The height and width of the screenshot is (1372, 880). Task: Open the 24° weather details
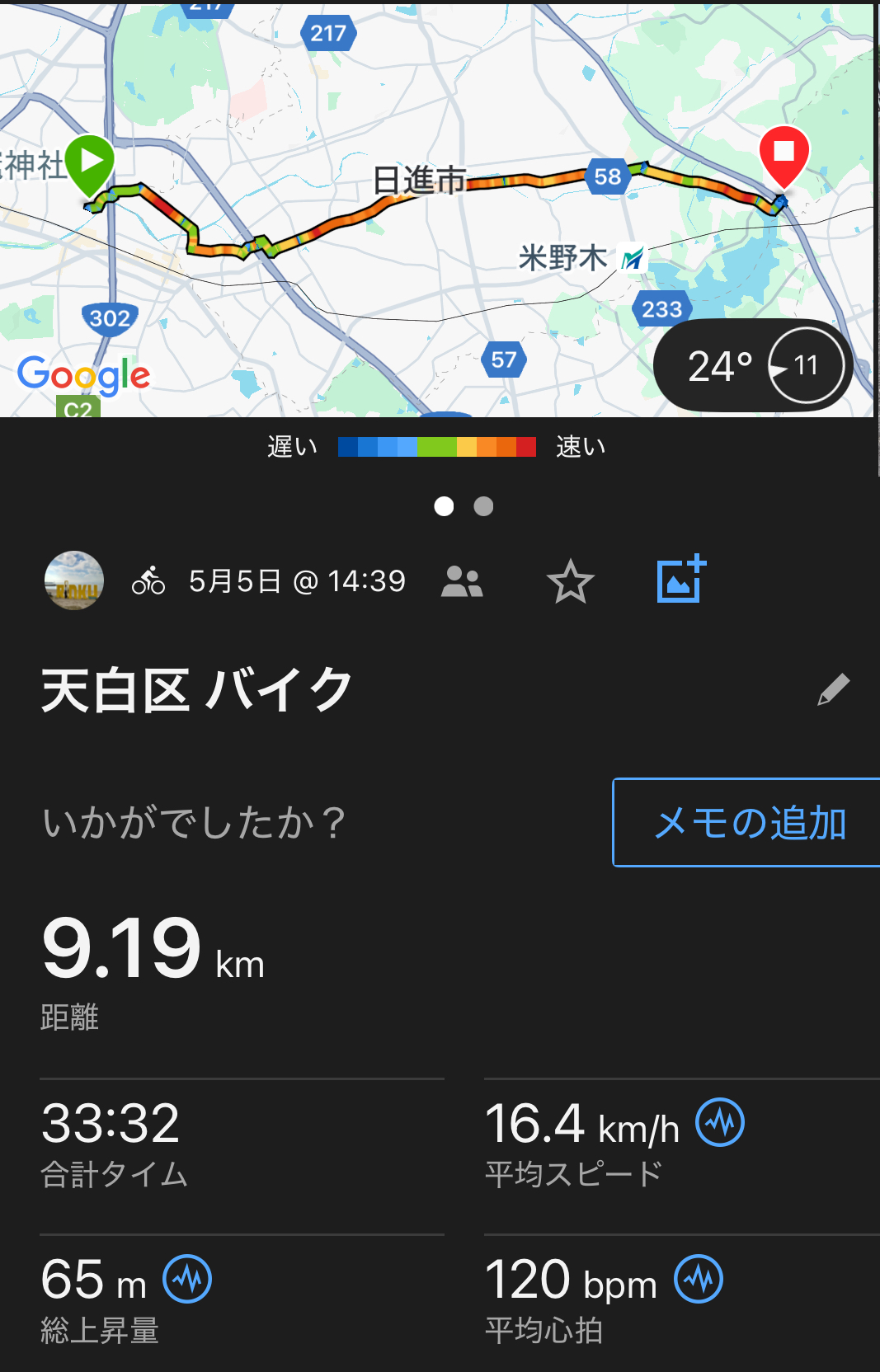(x=752, y=366)
